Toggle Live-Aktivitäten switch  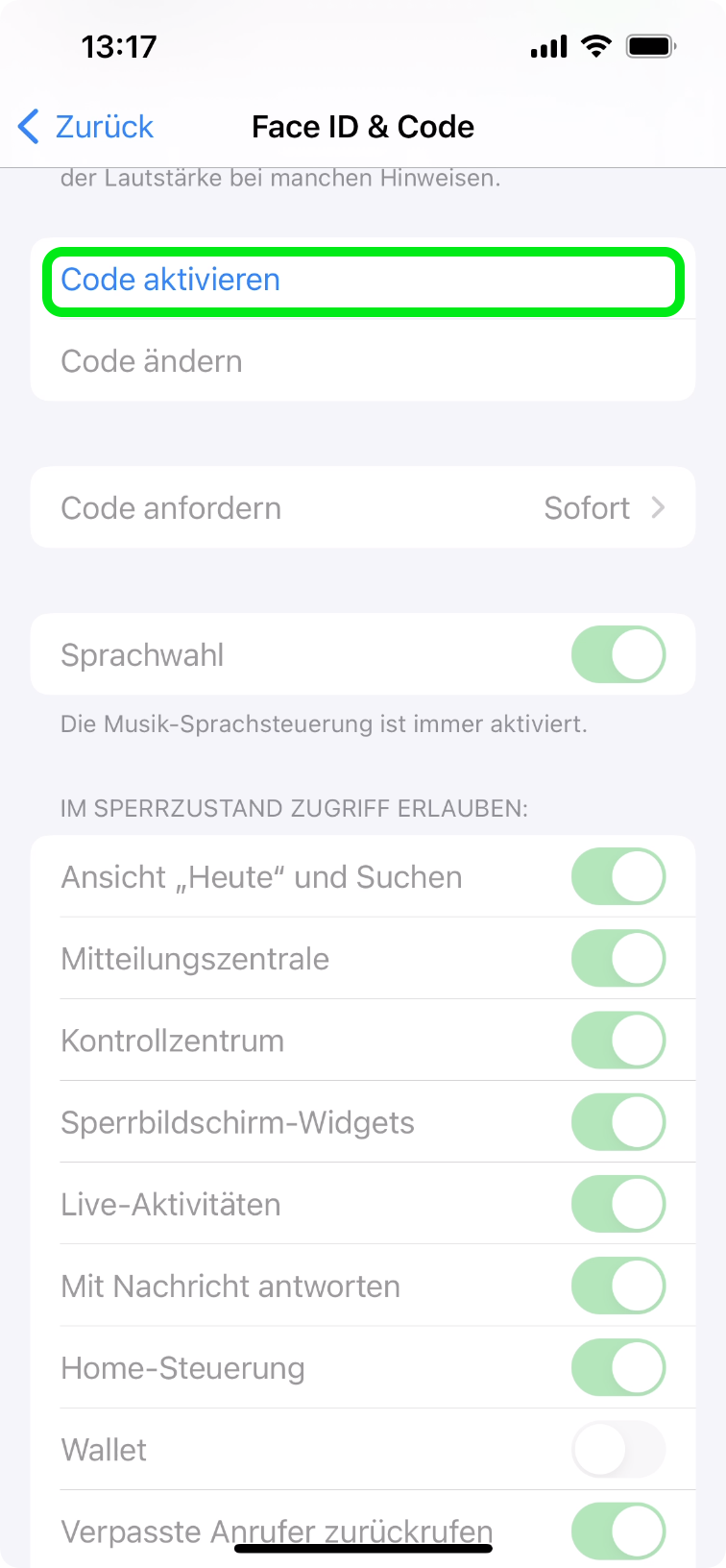(x=617, y=1204)
